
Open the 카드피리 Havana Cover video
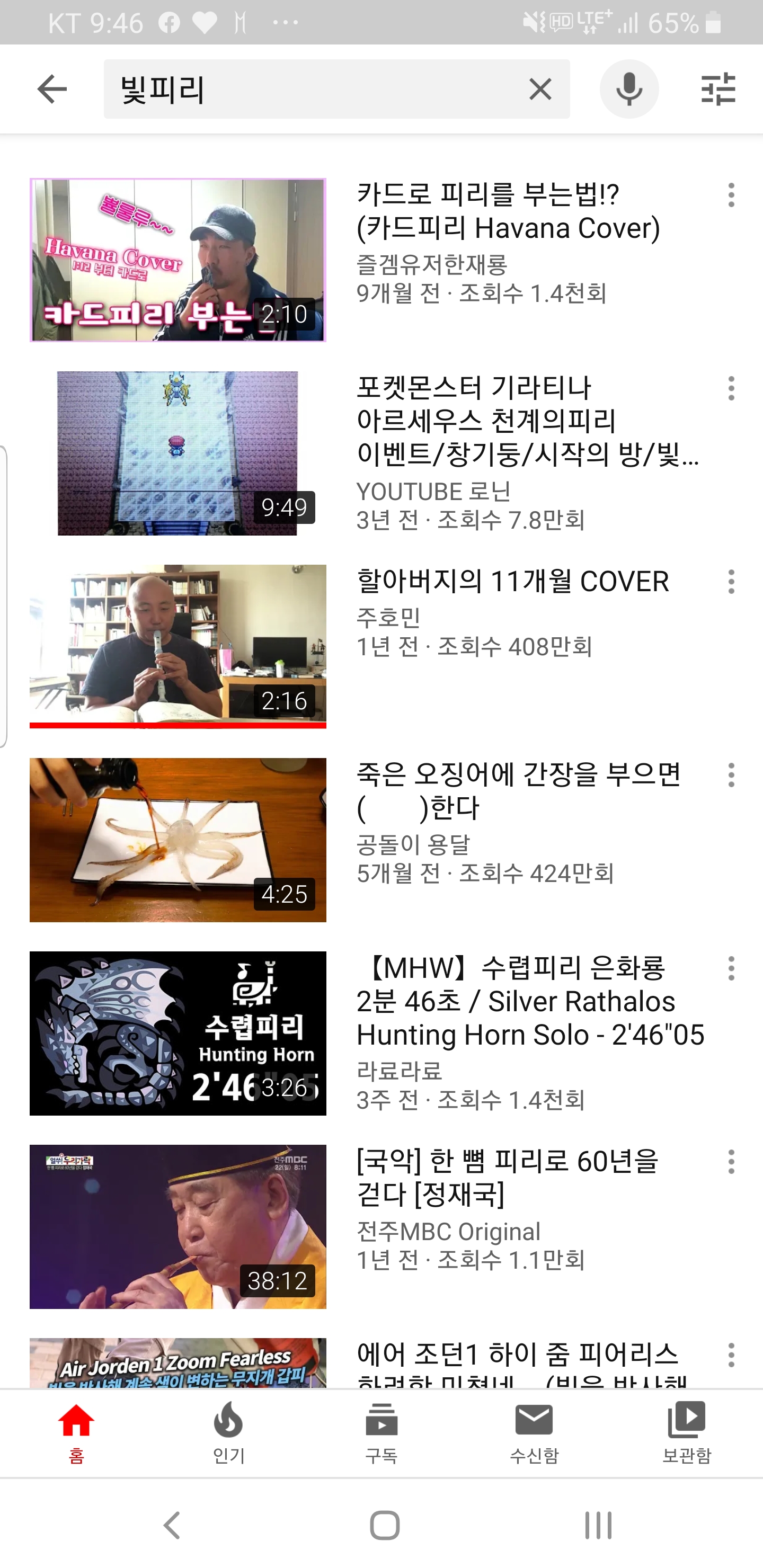[x=178, y=260]
